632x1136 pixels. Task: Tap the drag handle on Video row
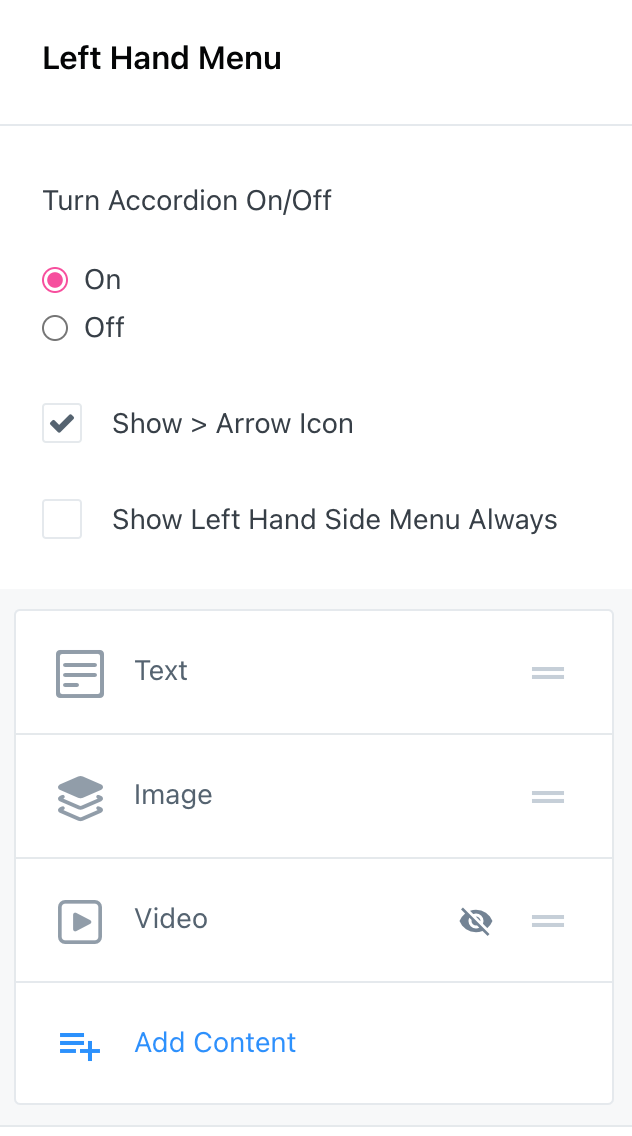(x=548, y=921)
